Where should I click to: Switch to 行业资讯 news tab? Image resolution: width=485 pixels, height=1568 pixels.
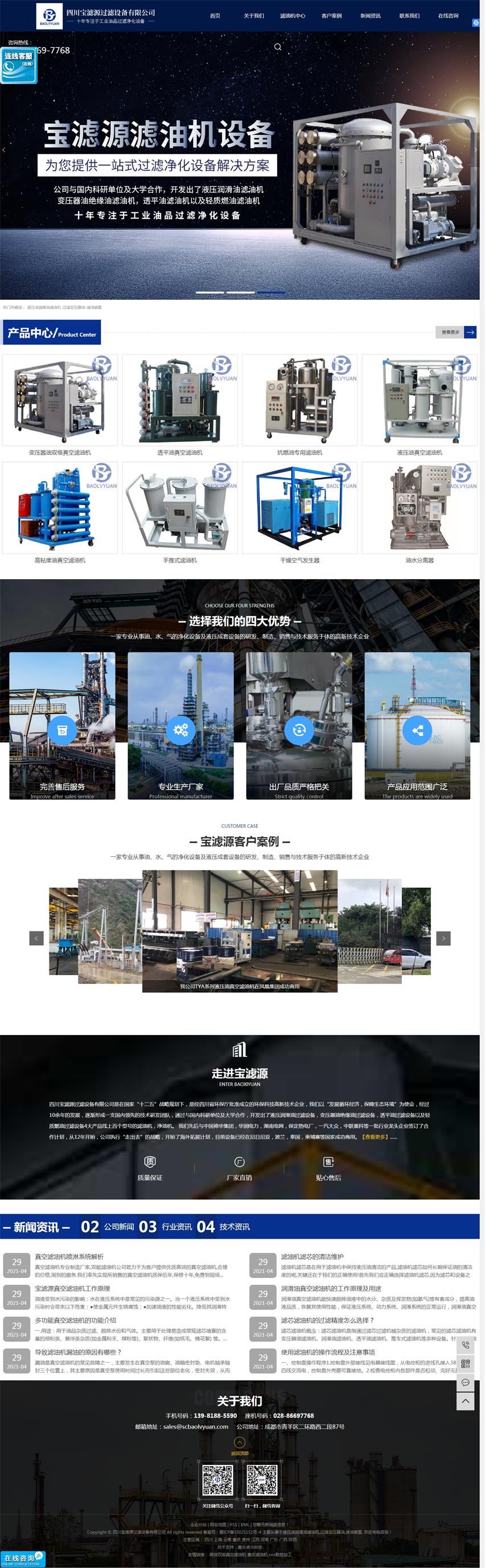166,1227
